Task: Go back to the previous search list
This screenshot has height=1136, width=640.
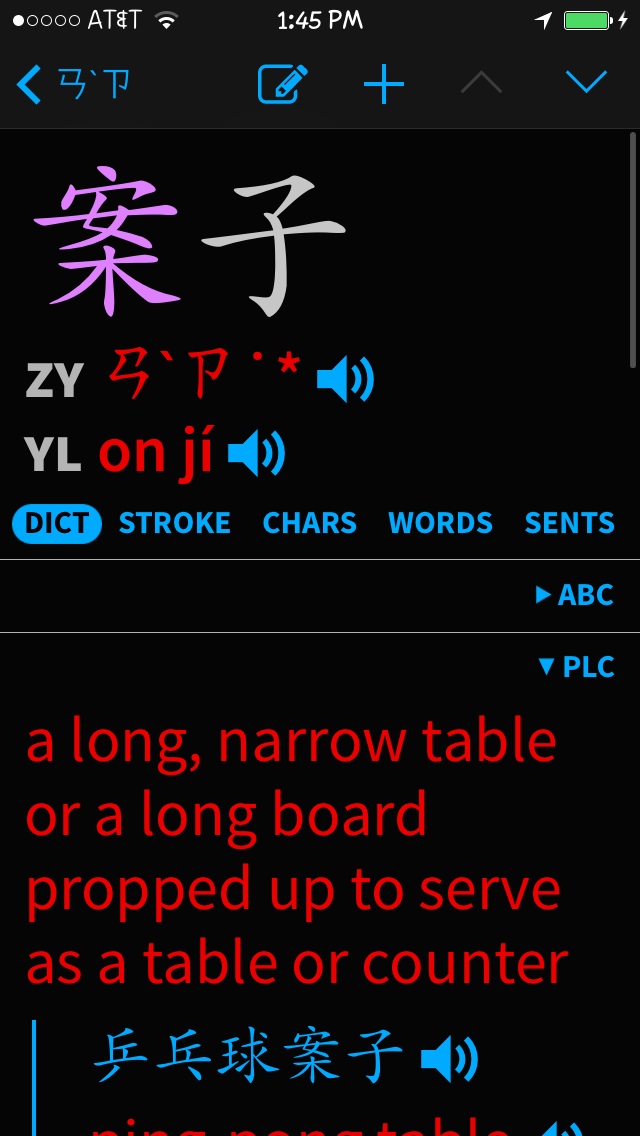Action: 72,85
